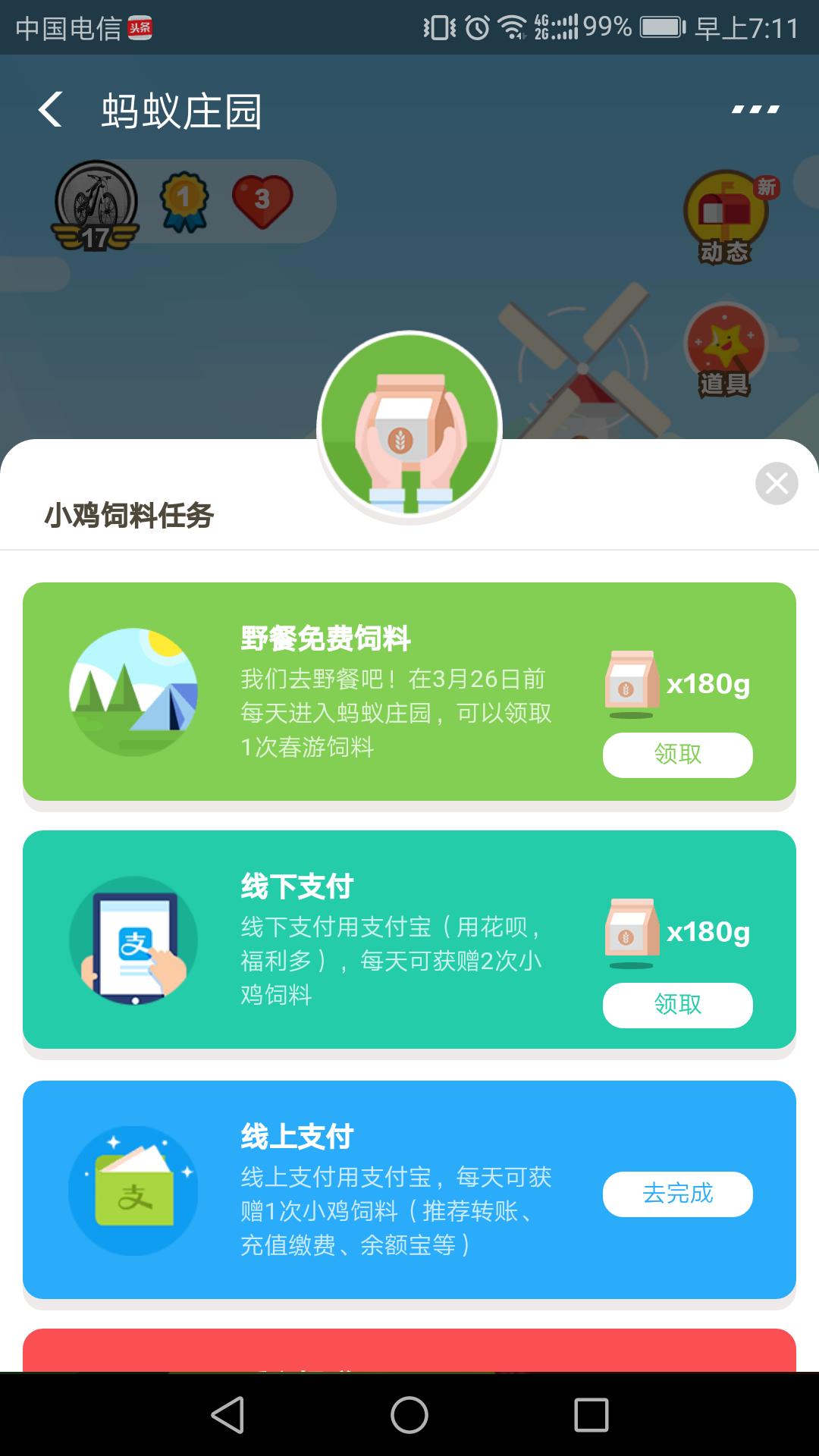The height and width of the screenshot is (1456, 819).
Task: Go back using the left arrow
Action: pos(51,110)
